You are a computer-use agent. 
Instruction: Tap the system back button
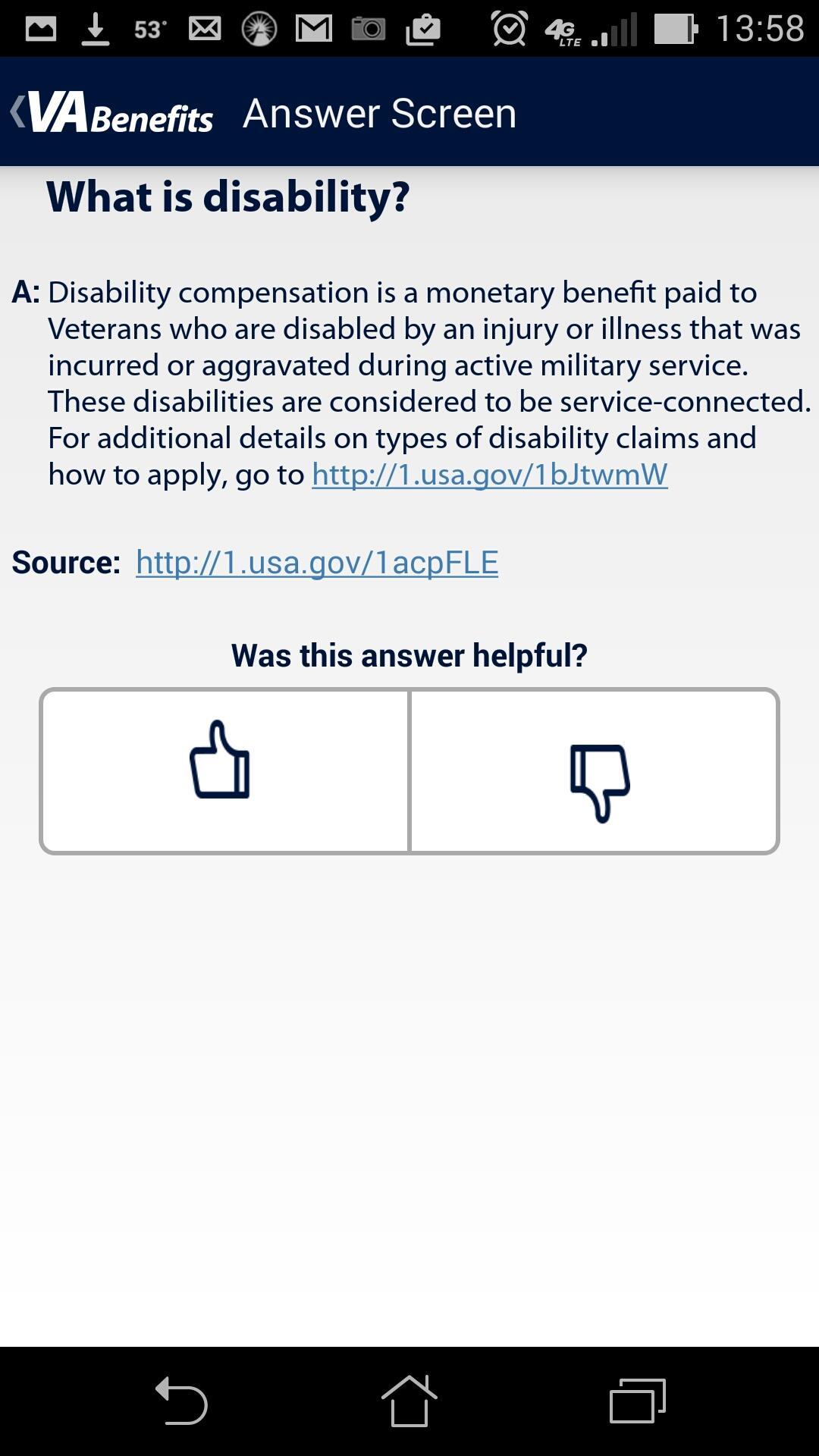coord(181,1401)
